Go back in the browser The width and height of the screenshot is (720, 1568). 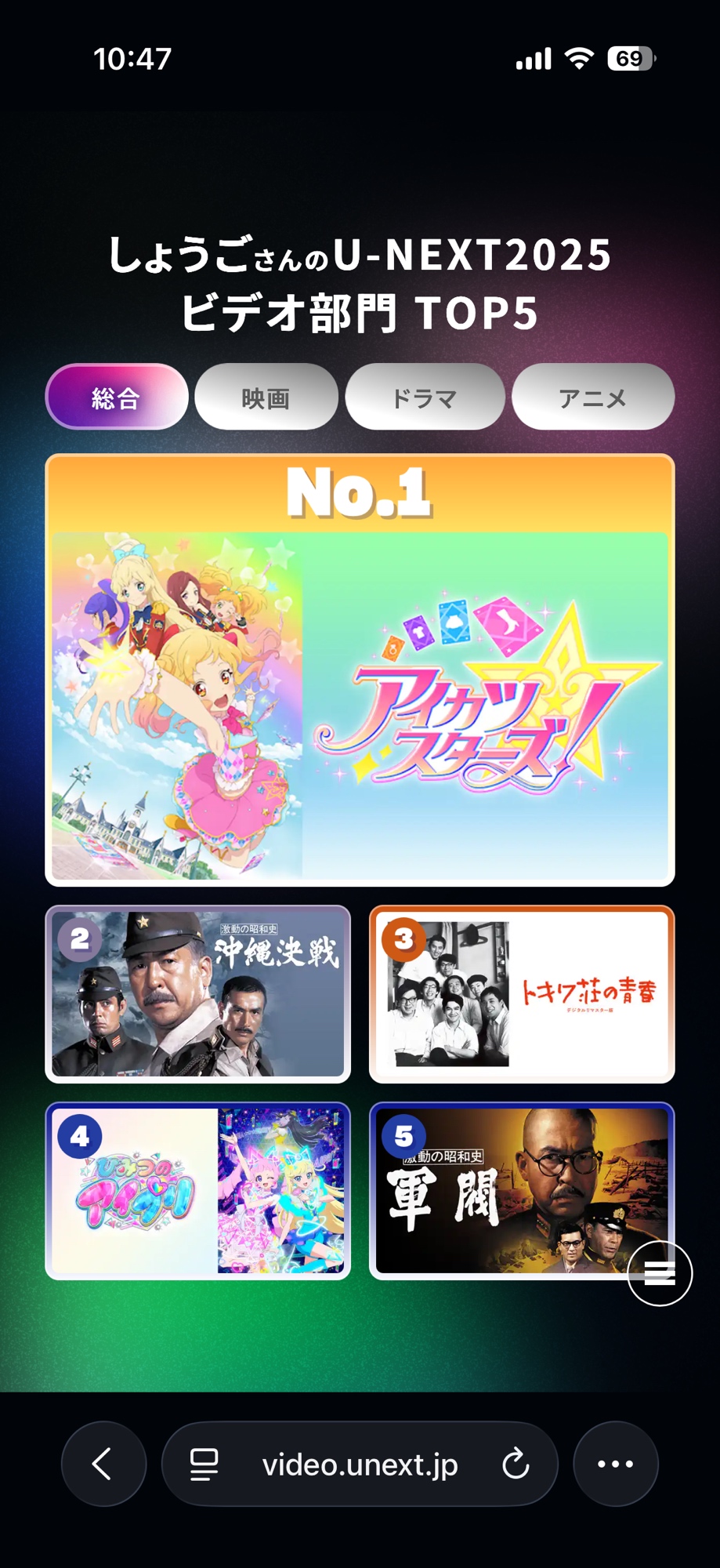click(x=103, y=1464)
